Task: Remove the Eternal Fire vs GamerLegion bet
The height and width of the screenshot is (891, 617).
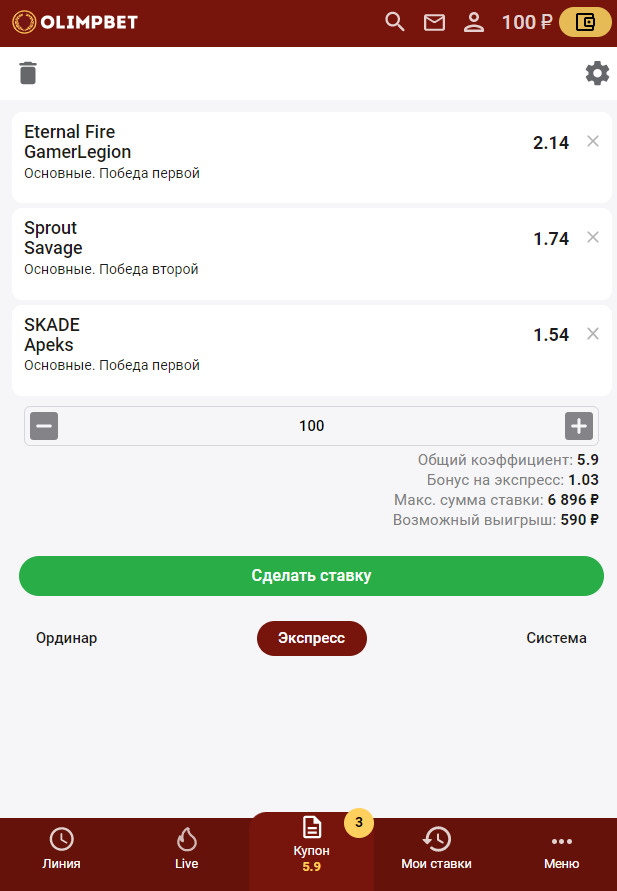Action: pos(593,142)
